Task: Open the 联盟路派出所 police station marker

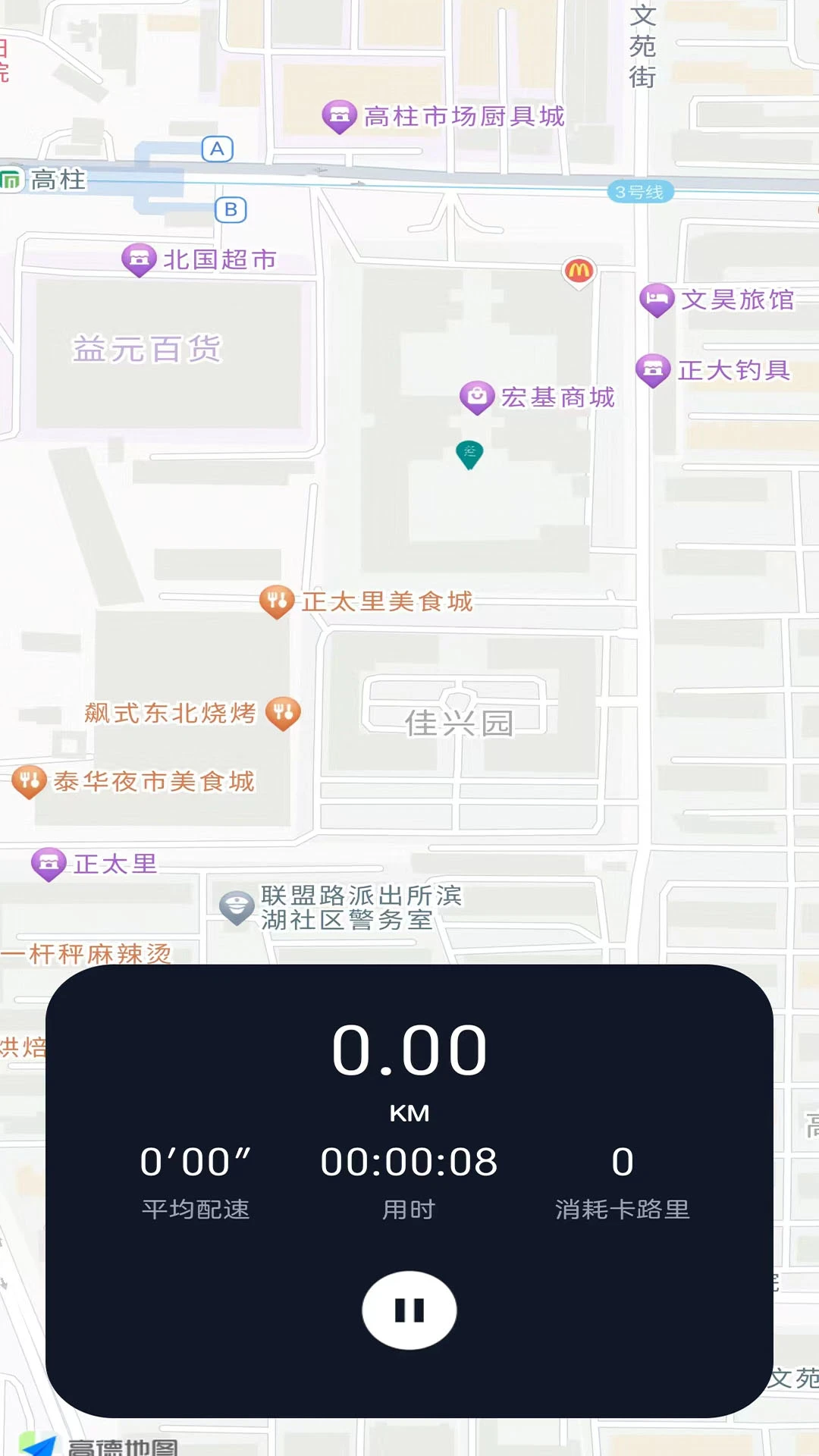Action: [x=236, y=905]
